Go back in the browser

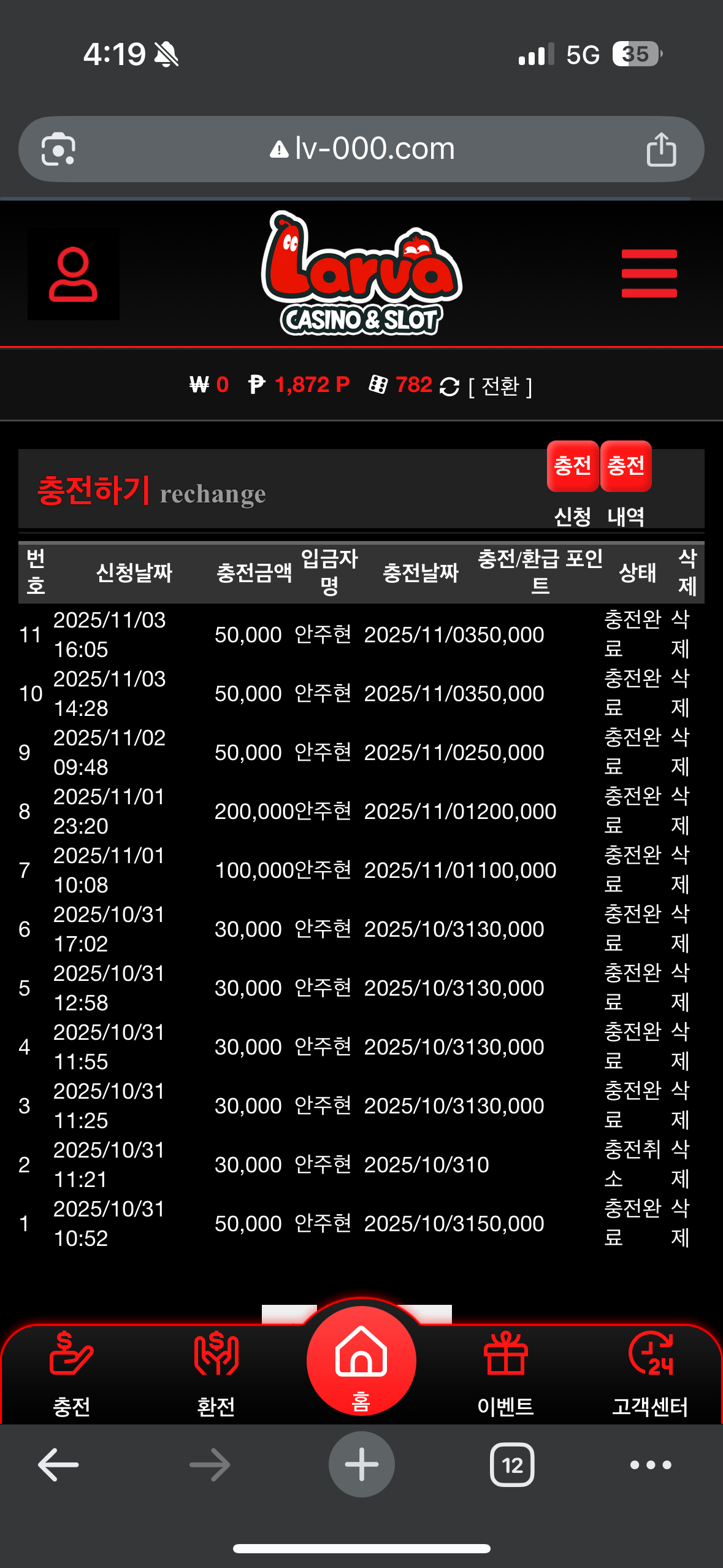58,1465
